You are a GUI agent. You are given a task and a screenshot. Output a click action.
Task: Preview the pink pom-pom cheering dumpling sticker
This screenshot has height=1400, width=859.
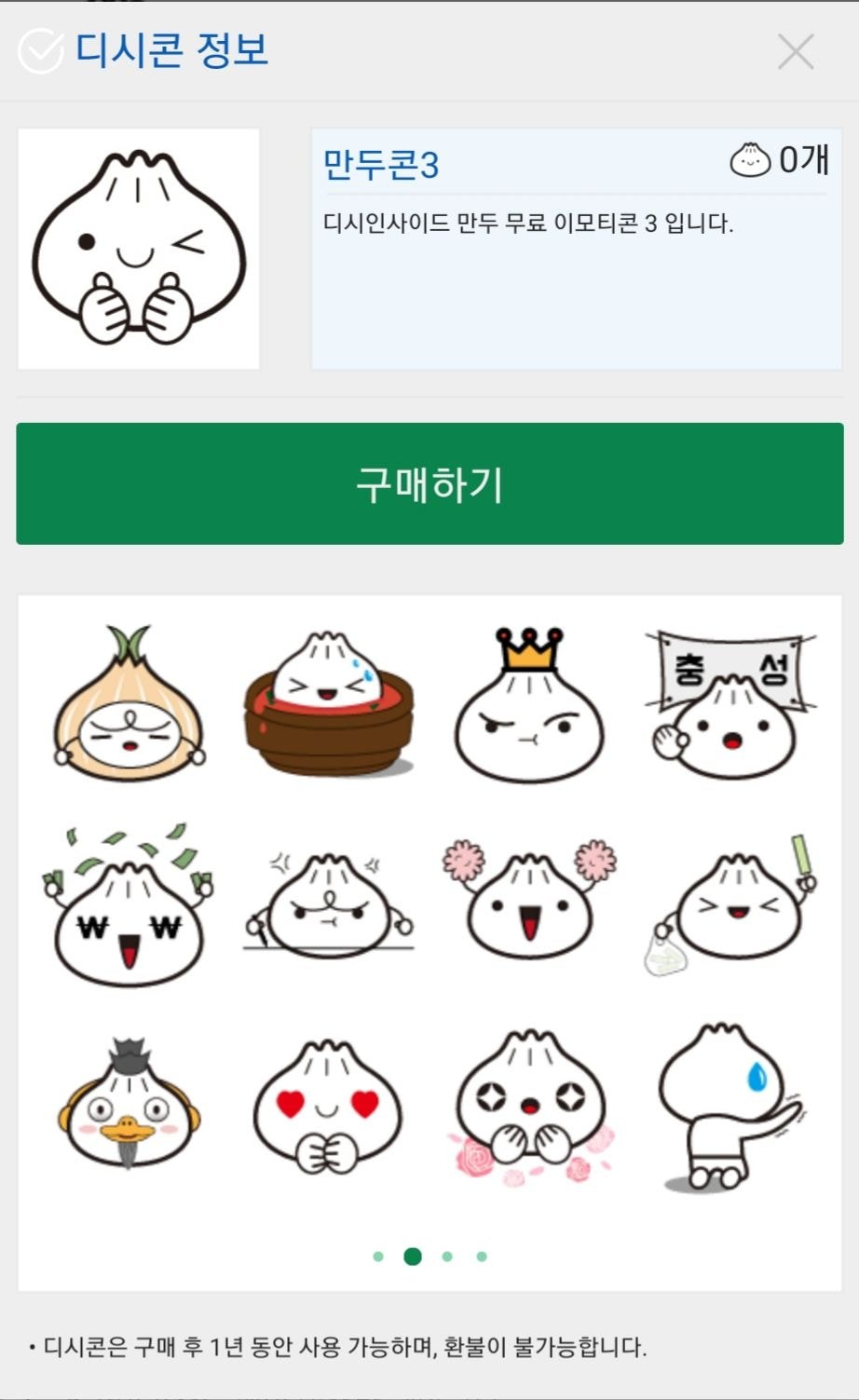[x=529, y=901]
